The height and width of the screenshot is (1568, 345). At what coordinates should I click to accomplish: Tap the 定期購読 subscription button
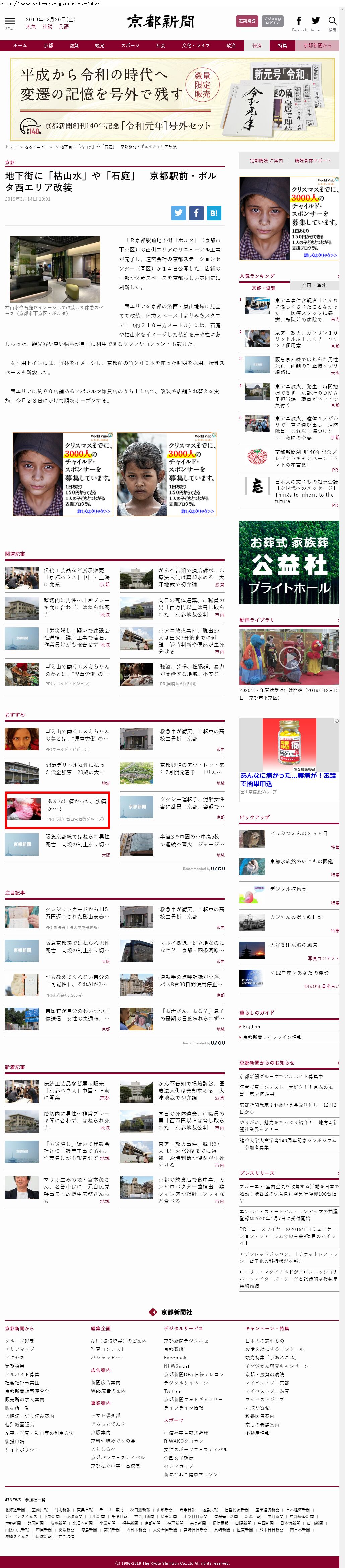click(x=247, y=21)
